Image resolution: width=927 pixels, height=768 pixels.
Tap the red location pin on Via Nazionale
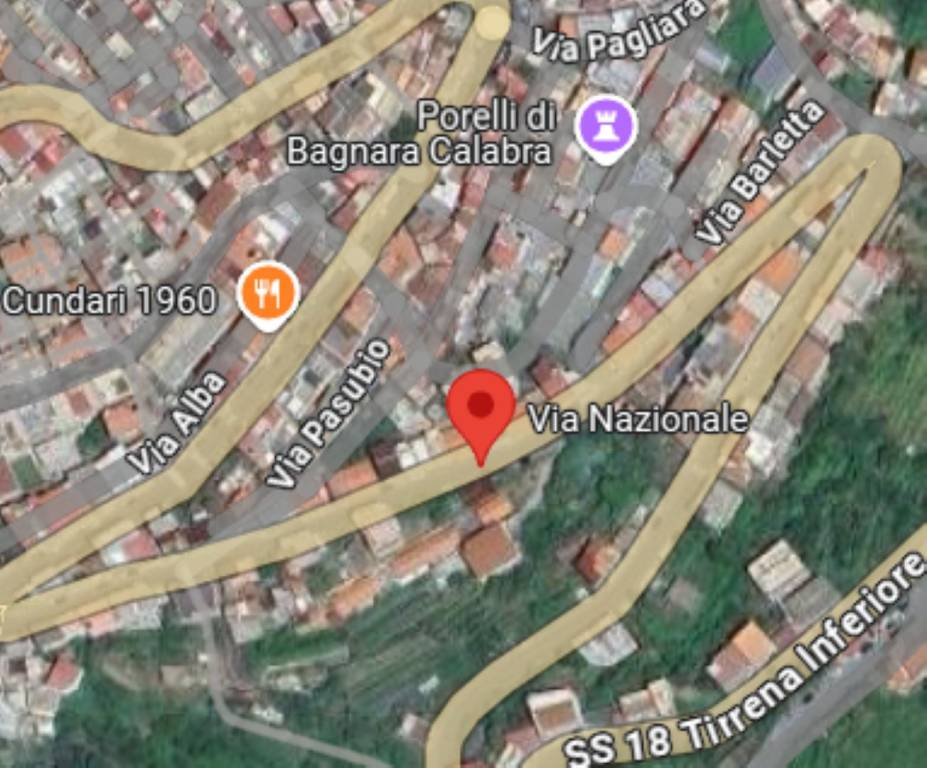[x=481, y=408]
